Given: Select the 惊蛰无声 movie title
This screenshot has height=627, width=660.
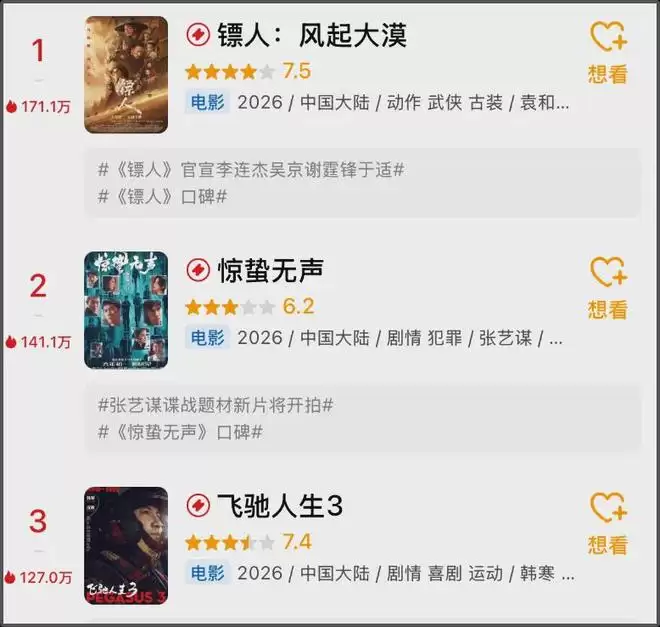Looking at the screenshot, I should click(271, 270).
